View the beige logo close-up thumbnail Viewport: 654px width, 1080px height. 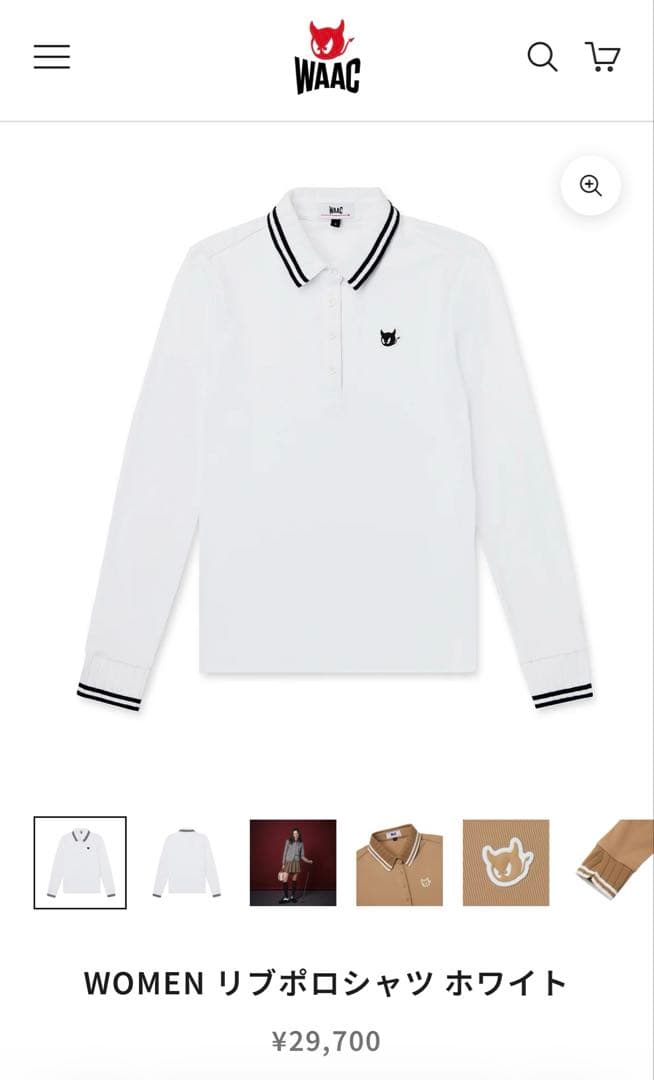506,862
